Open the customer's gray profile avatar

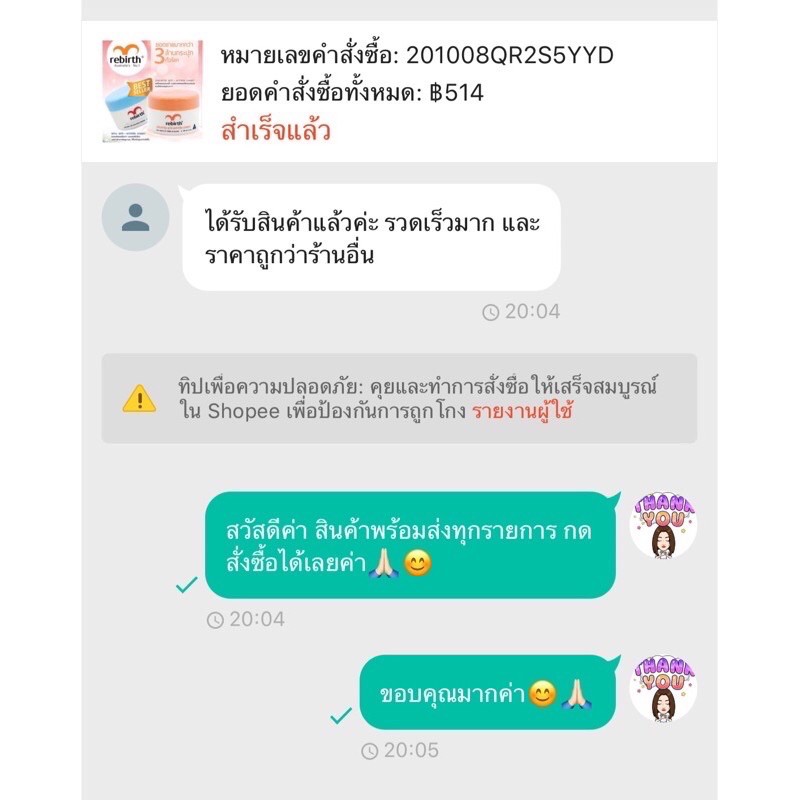[x=135, y=217]
